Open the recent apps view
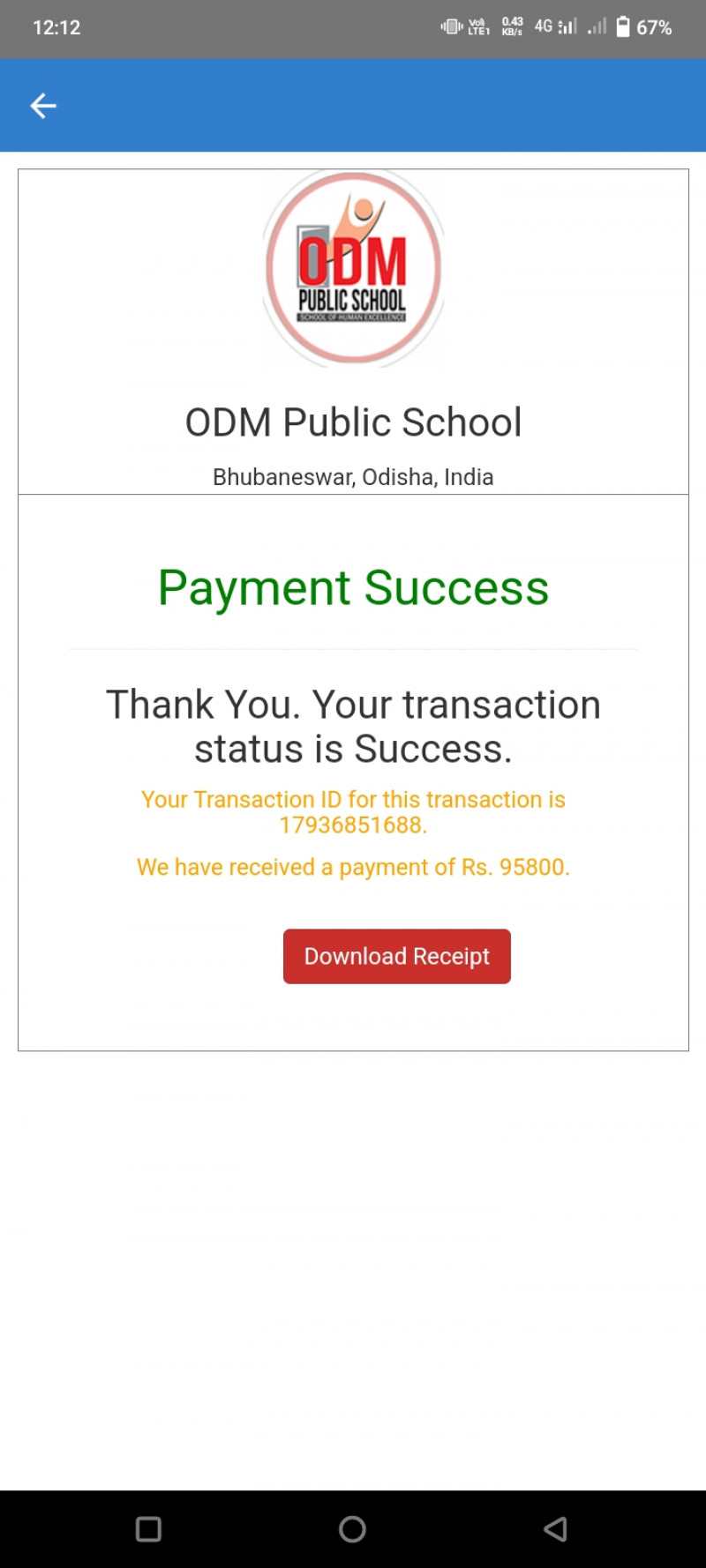 tap(148, 1528)
